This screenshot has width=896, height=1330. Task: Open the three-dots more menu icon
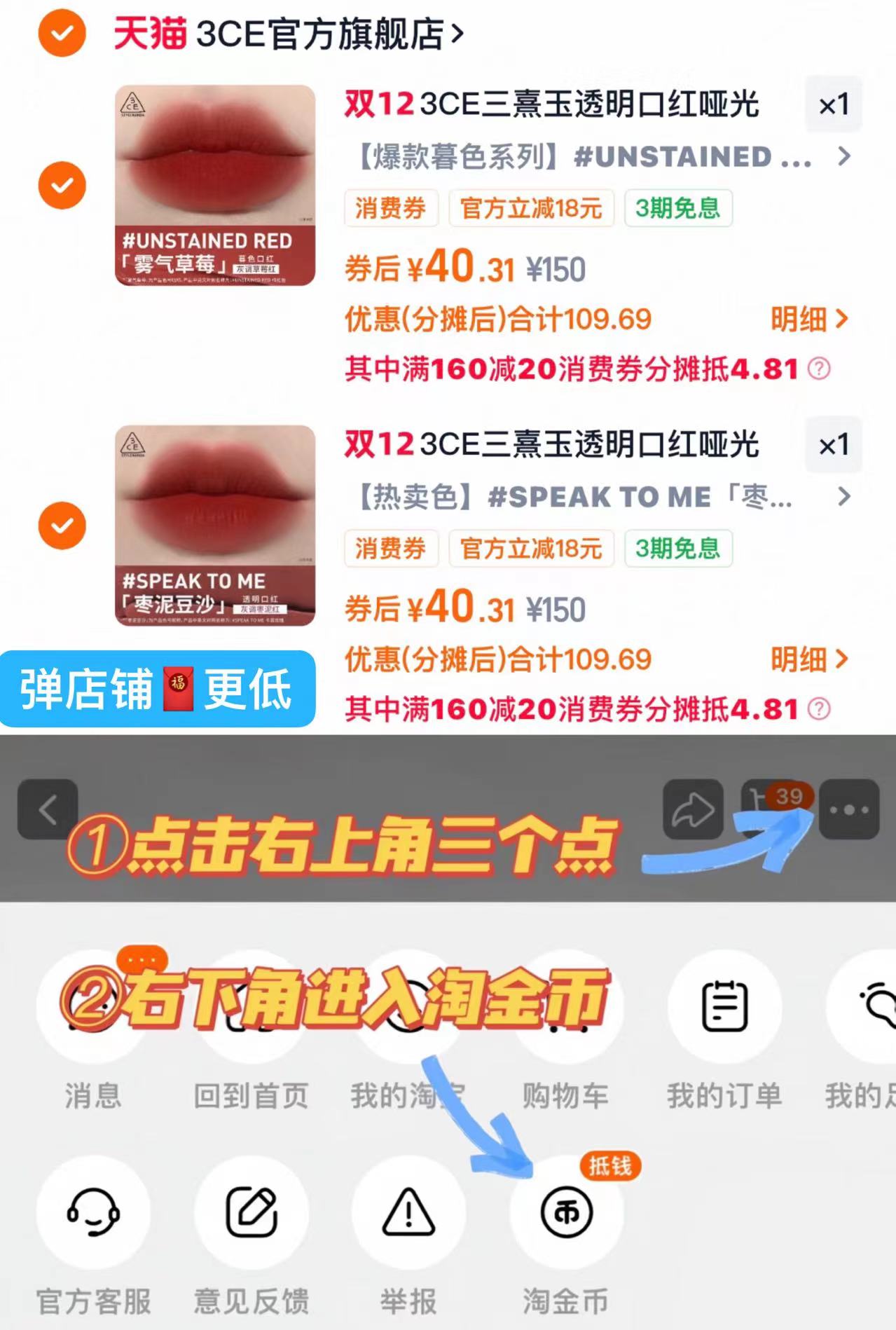point(849,807)
